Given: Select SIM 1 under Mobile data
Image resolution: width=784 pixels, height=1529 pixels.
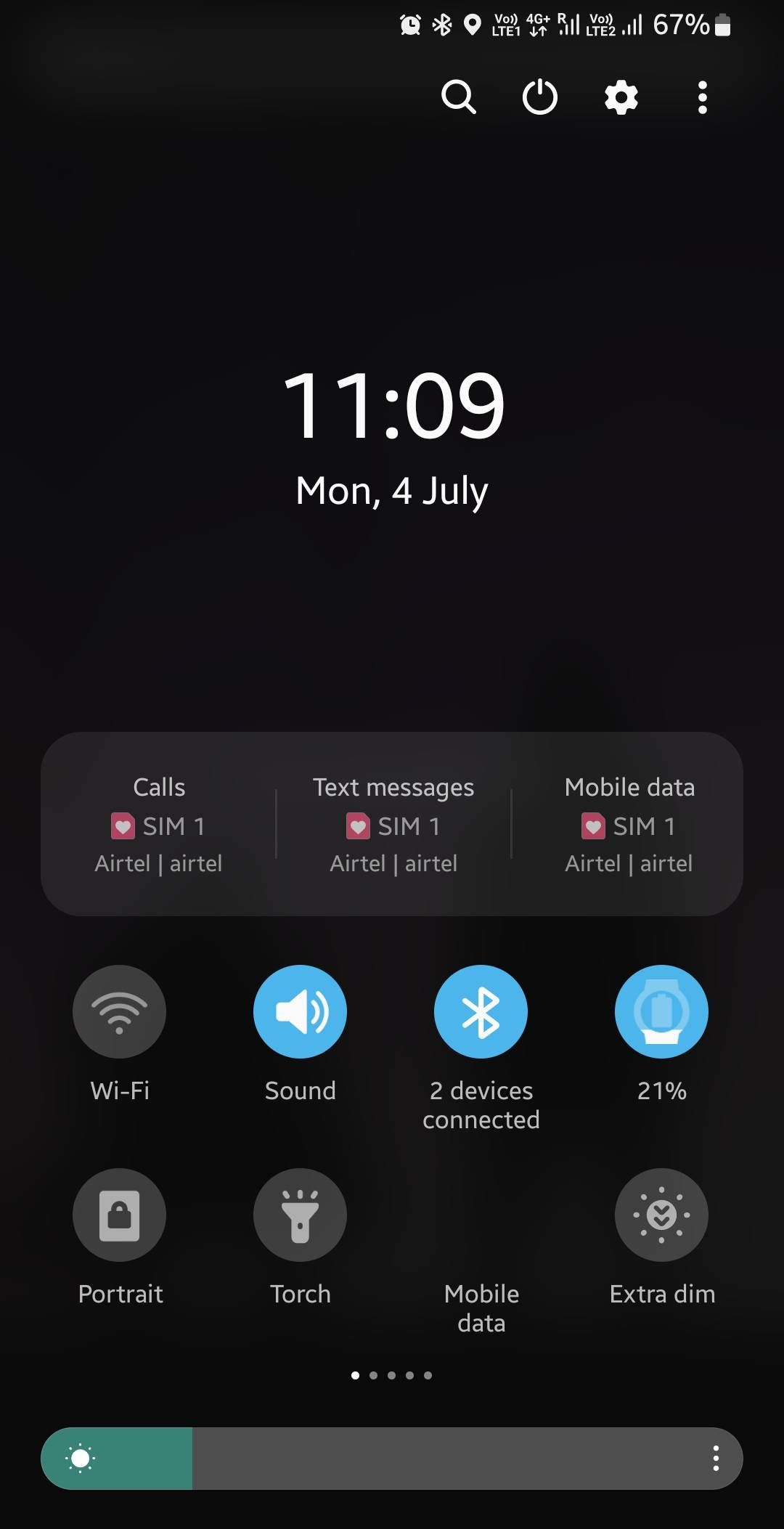Looking at the screenshot, I should [x=629, y=825].
